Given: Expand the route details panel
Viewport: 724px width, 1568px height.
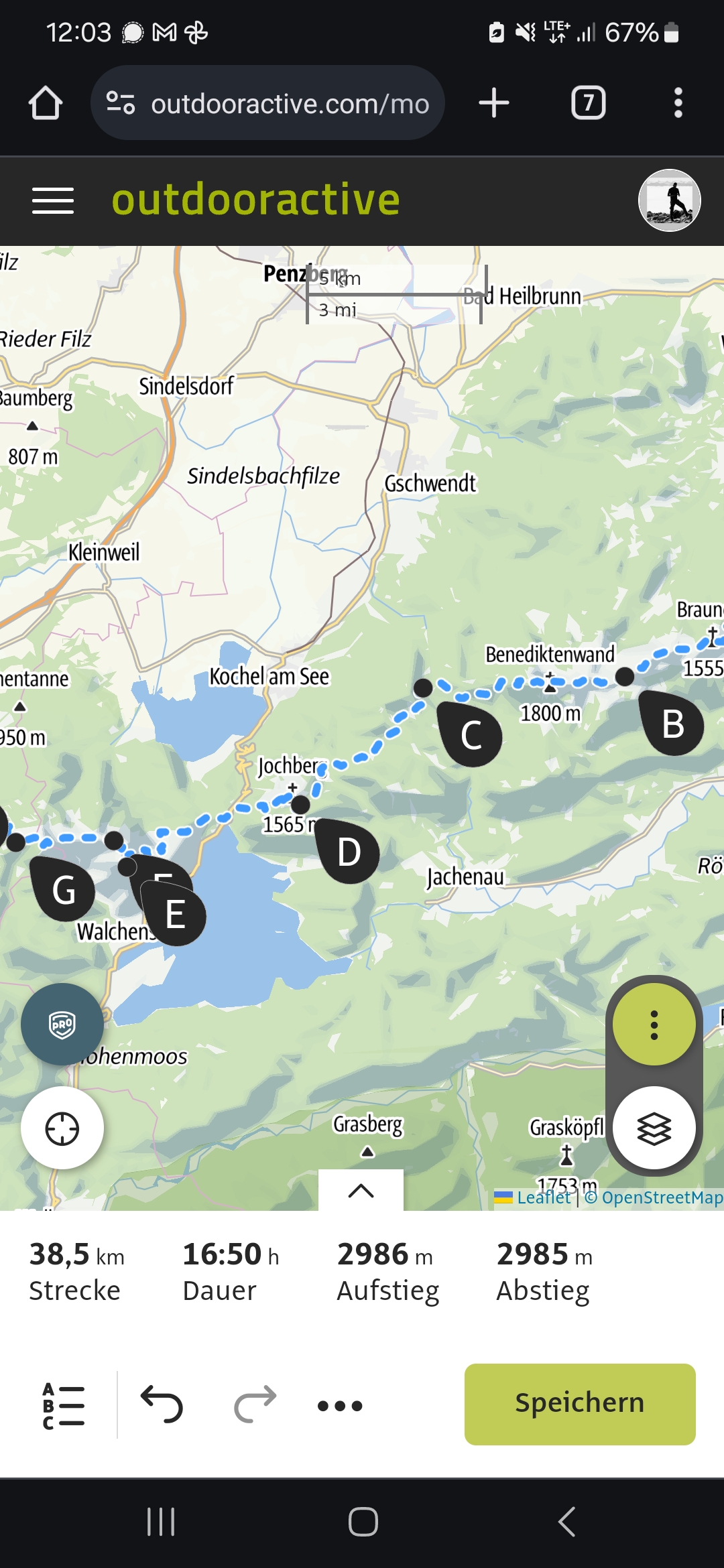Looking at the screenshot, I should [x=361, y=1190].
